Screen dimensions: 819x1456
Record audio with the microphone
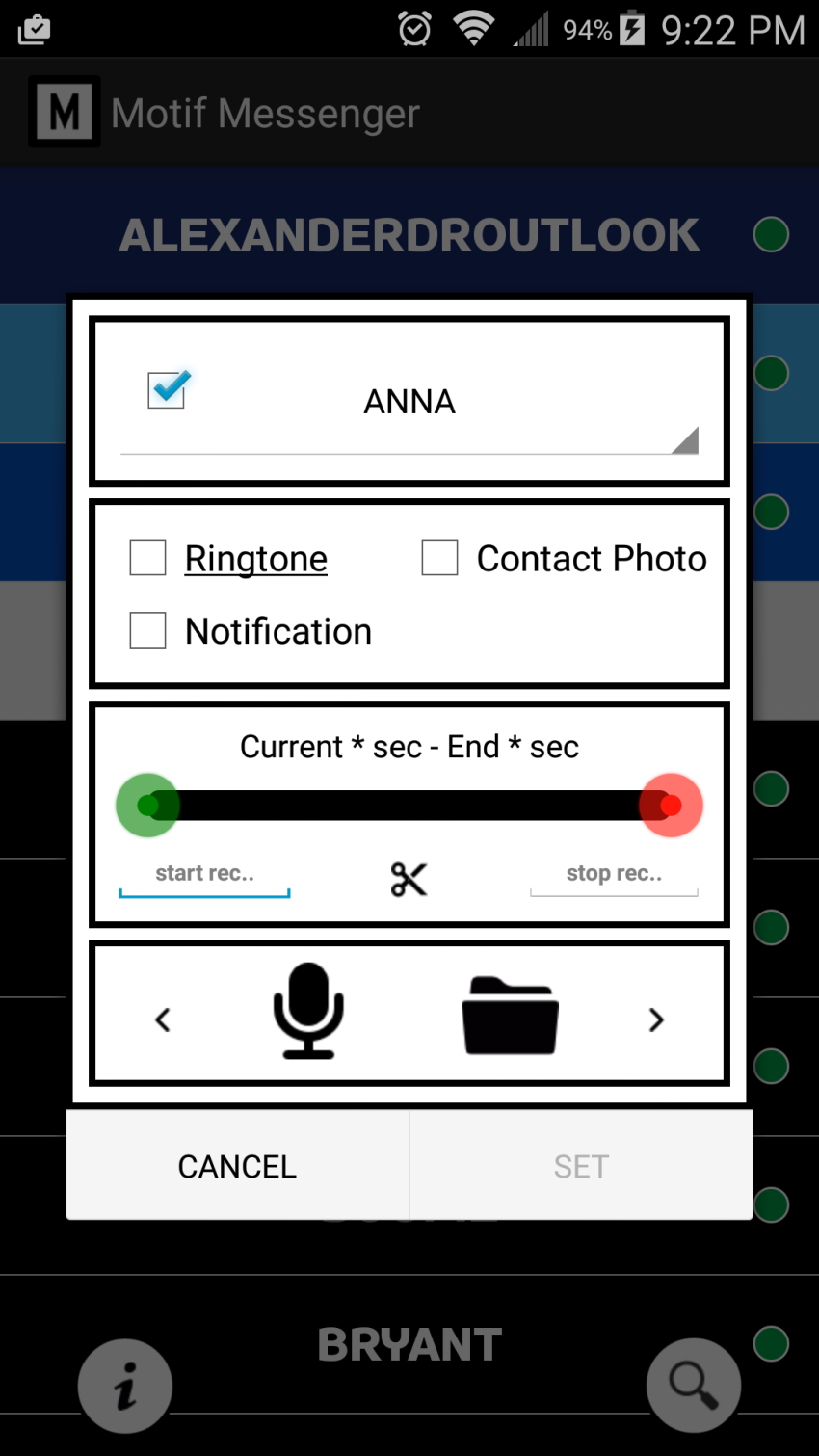pyautogui.click(x=308, y=1012)
